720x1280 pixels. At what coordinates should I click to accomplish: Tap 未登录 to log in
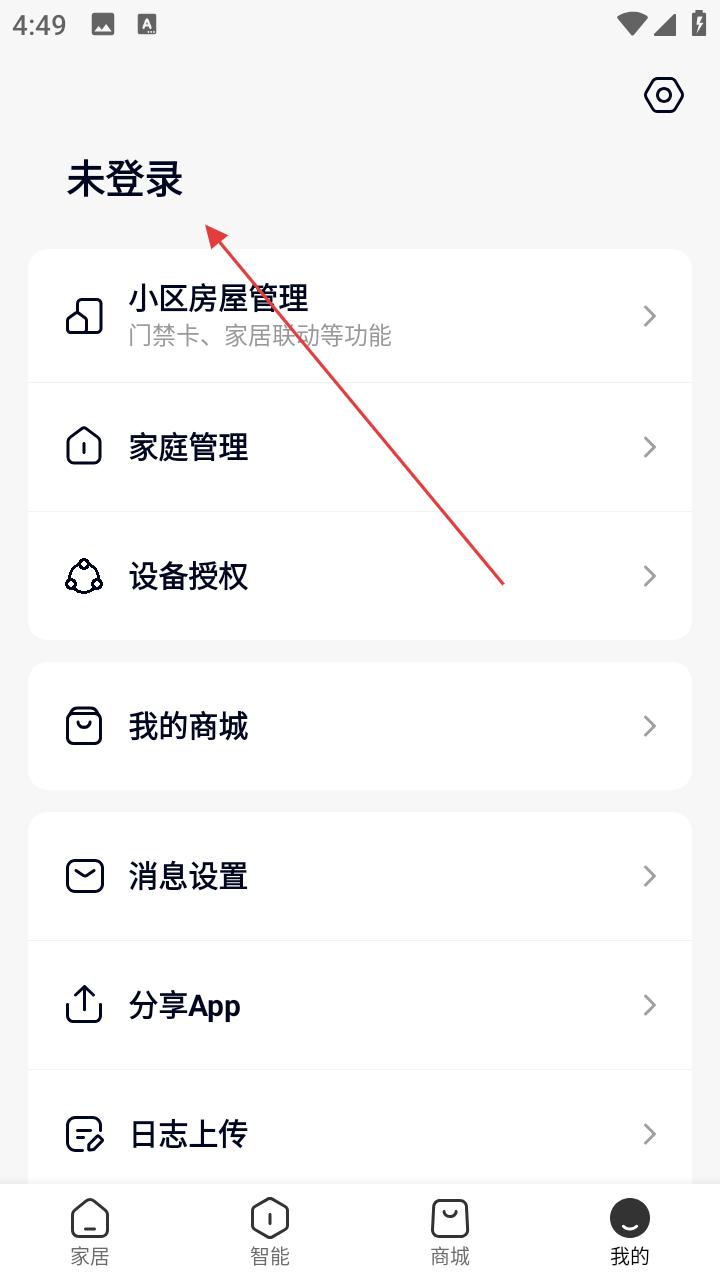(125, 180)
